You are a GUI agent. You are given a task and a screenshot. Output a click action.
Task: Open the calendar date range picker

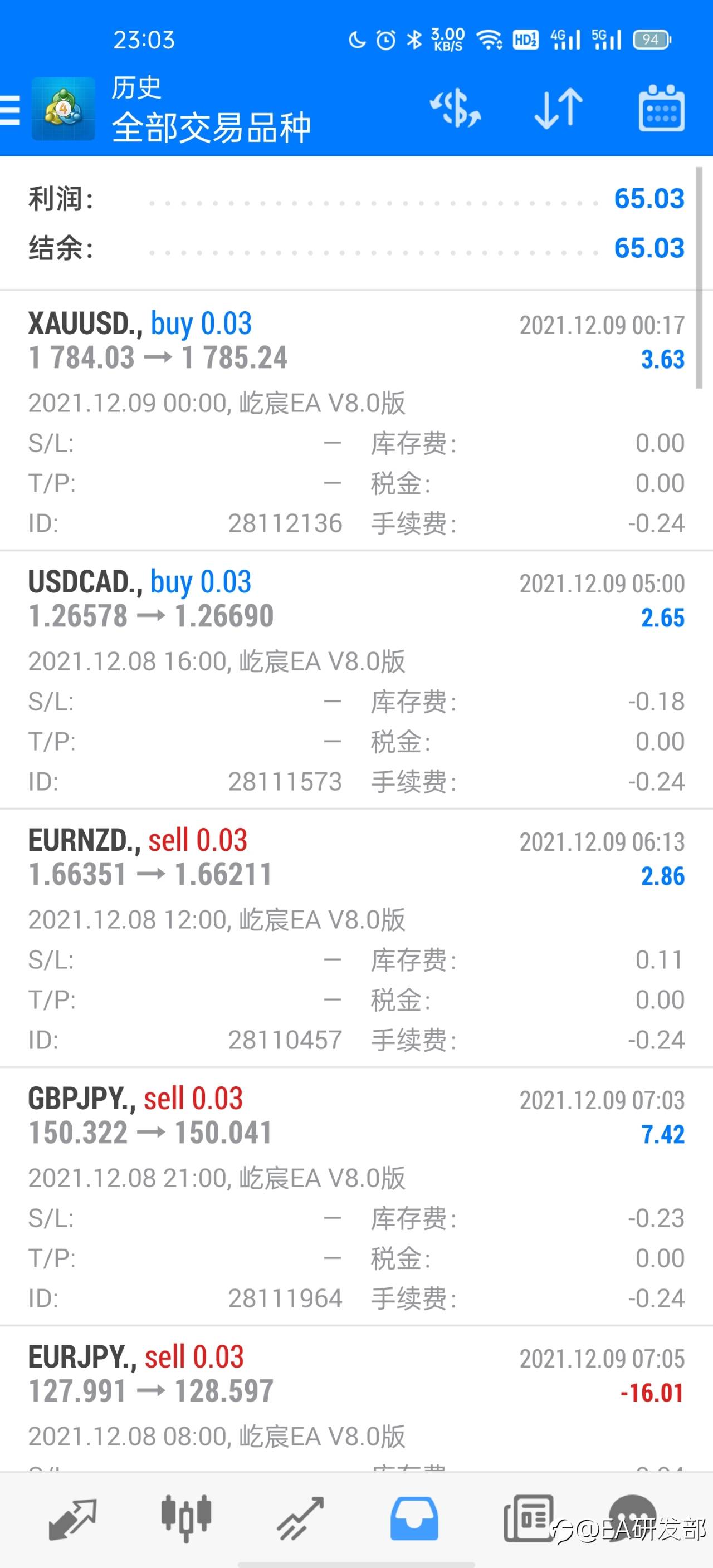pyautogui.click(x=661, y=109)
